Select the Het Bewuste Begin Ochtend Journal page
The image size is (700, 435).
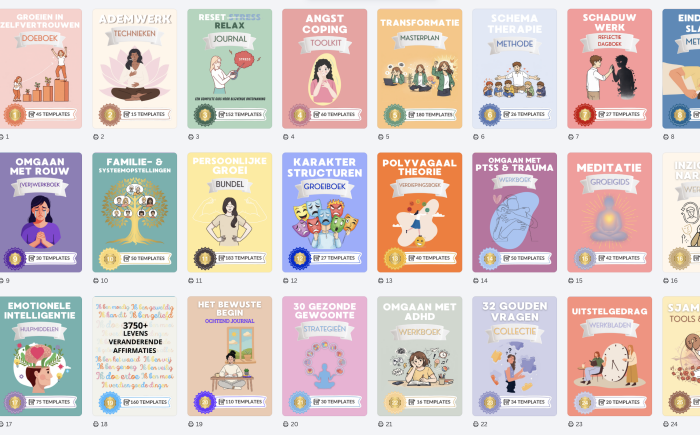pos(229,355)
